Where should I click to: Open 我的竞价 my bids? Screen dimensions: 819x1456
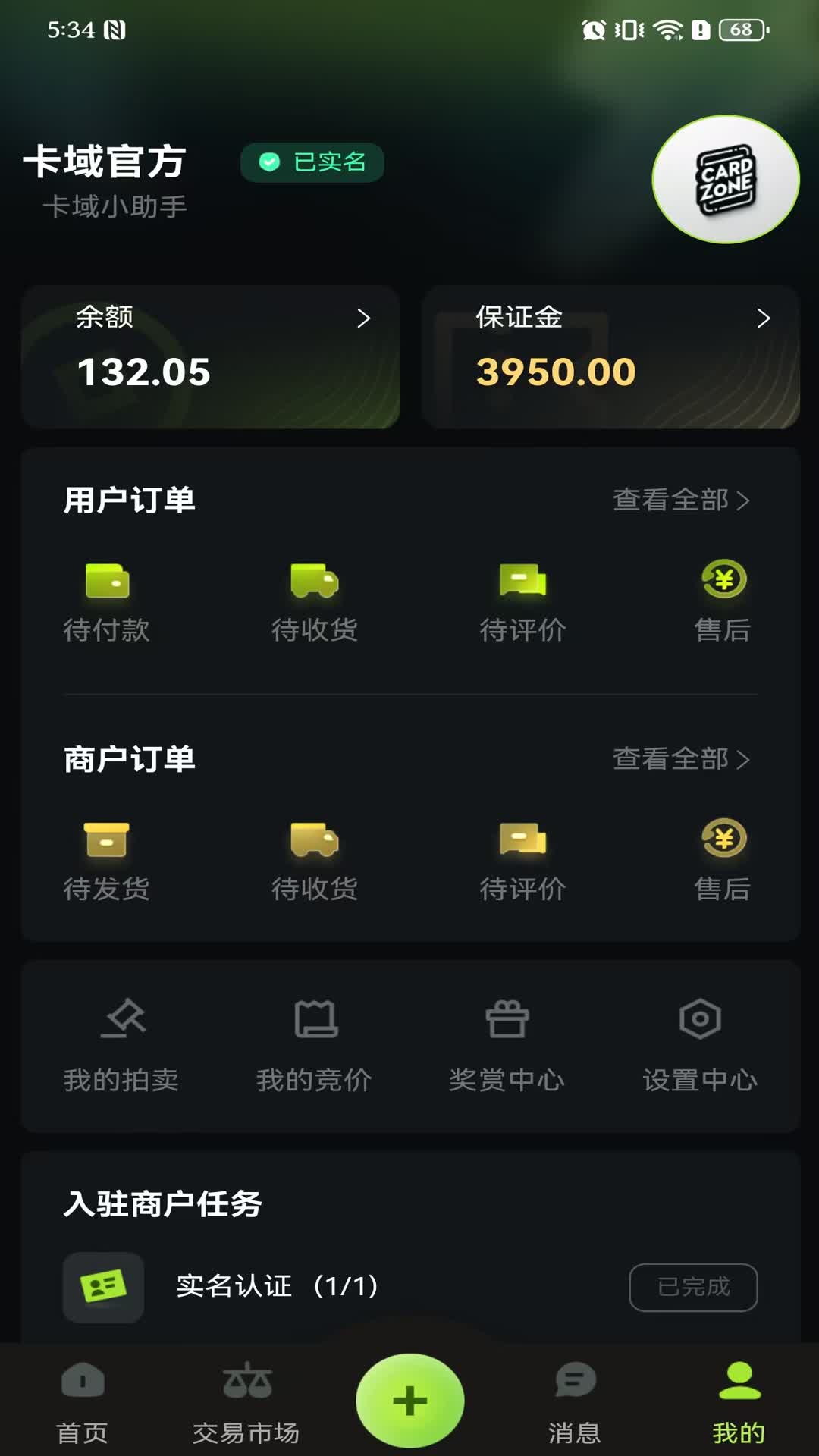314,1046
